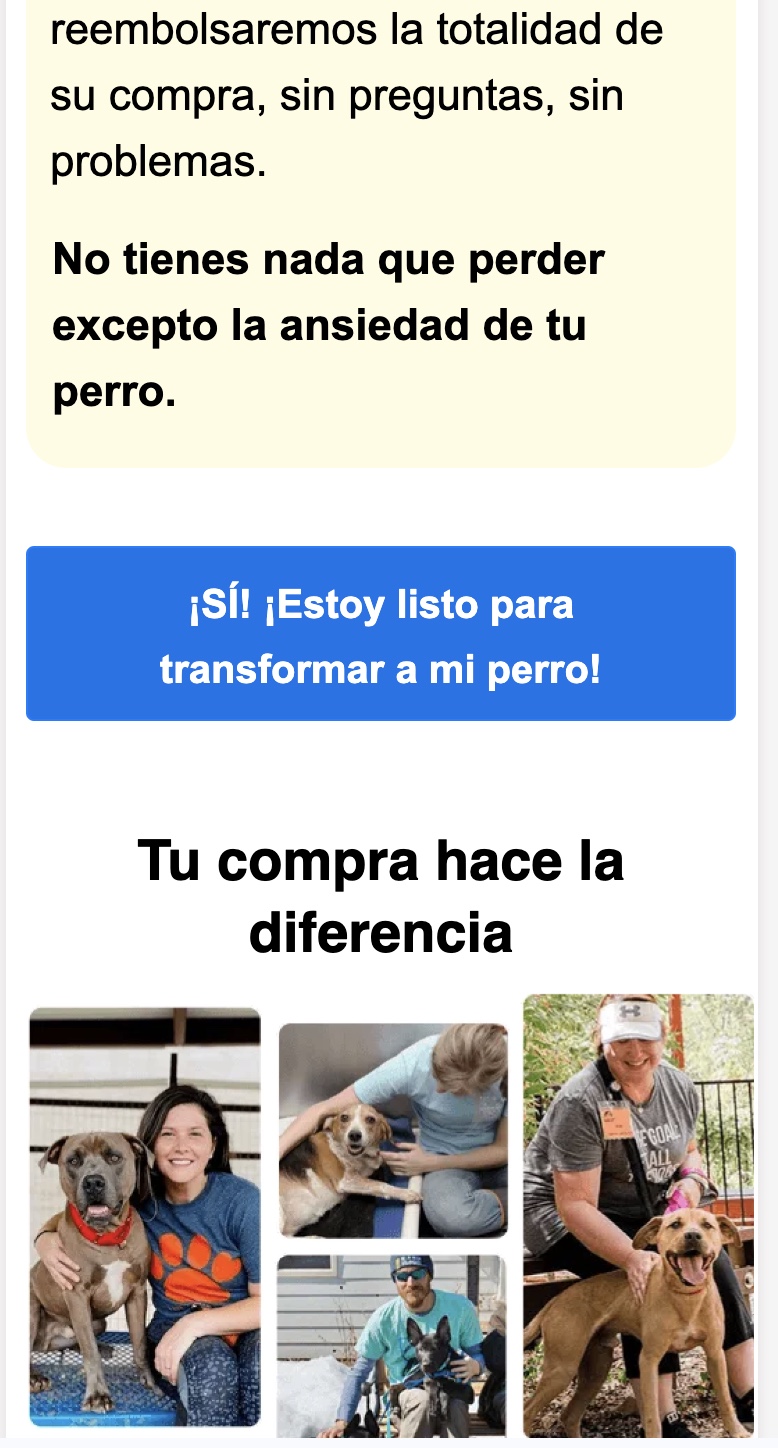Tap the blue "¡SÍ! ¡Estoy listo para transformar" button
778x1448 pixels.
(x=380, y=634)
